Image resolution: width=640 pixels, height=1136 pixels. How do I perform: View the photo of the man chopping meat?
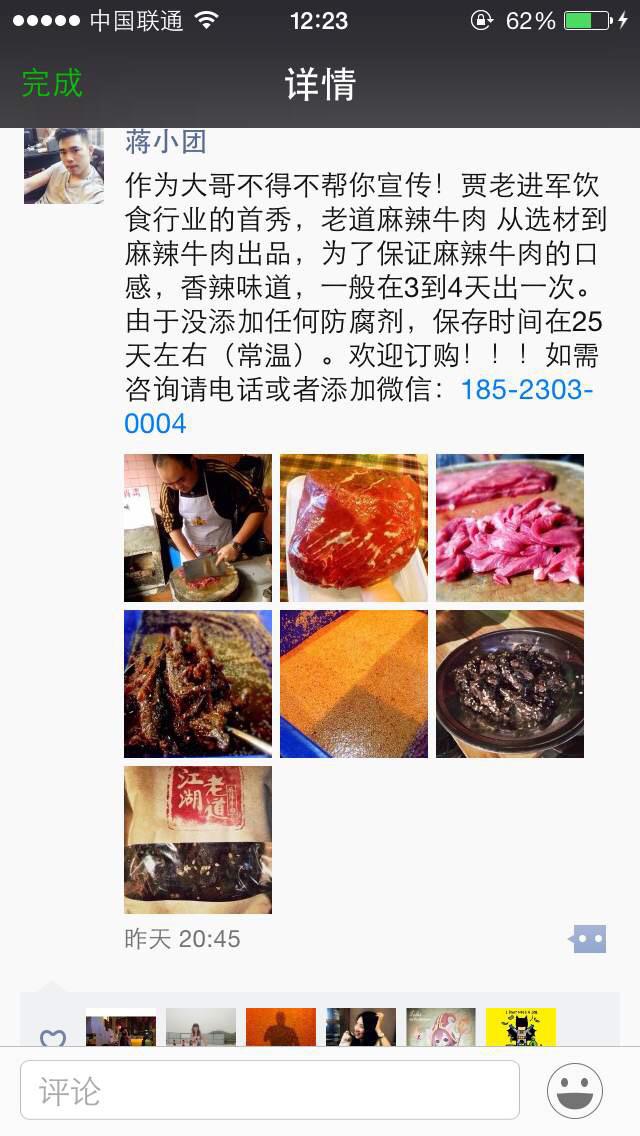point(198,528)
